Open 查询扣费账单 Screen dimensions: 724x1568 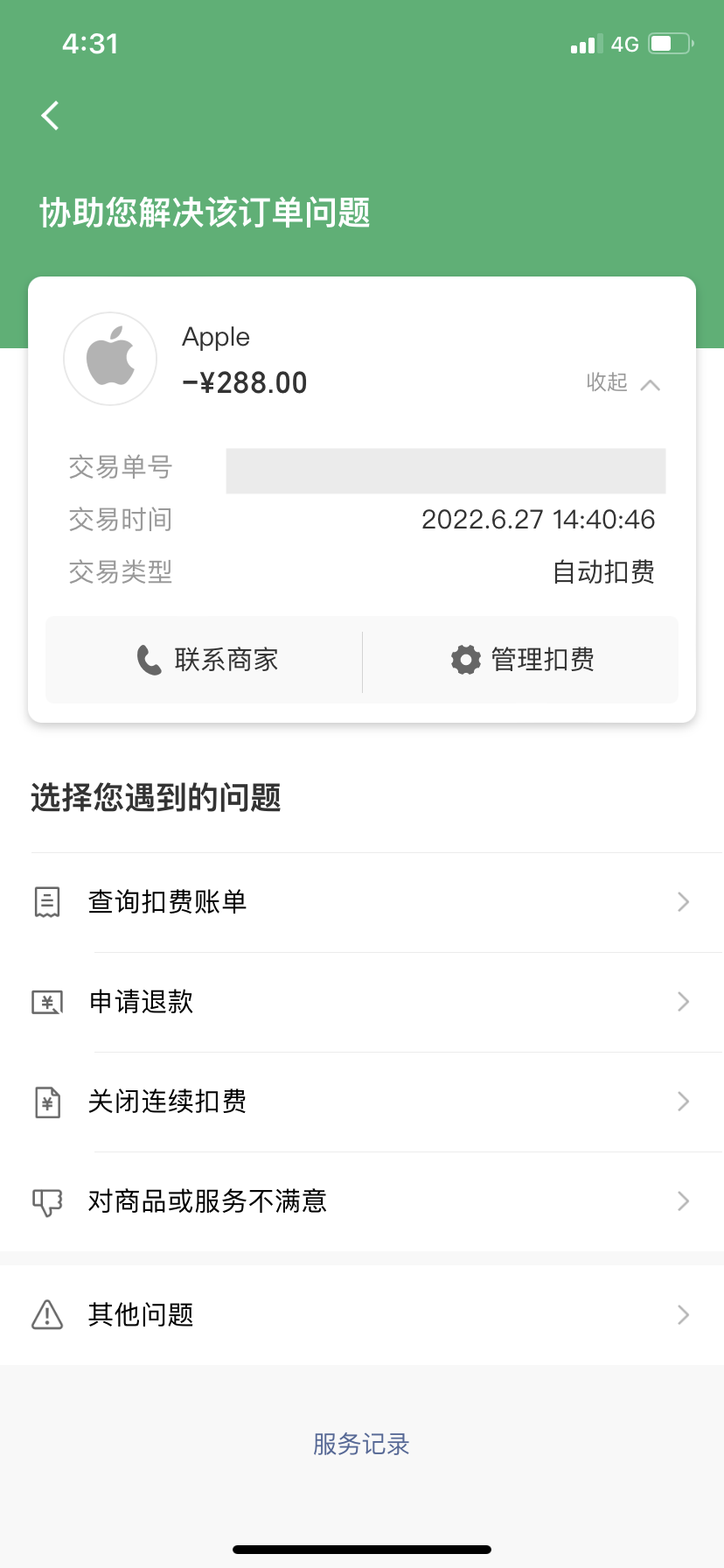point(362,902)
